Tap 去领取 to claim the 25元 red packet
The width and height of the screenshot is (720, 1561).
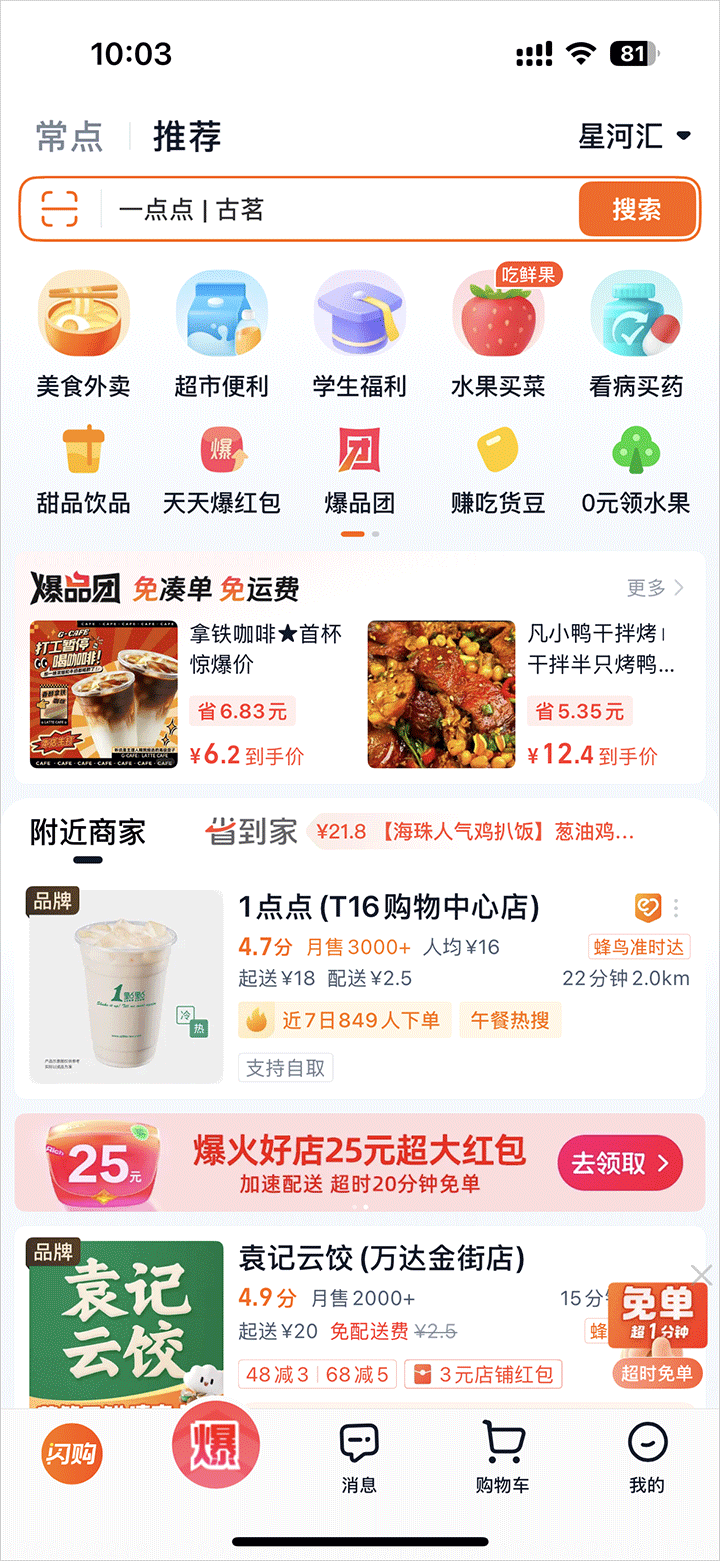[619, 1162]
